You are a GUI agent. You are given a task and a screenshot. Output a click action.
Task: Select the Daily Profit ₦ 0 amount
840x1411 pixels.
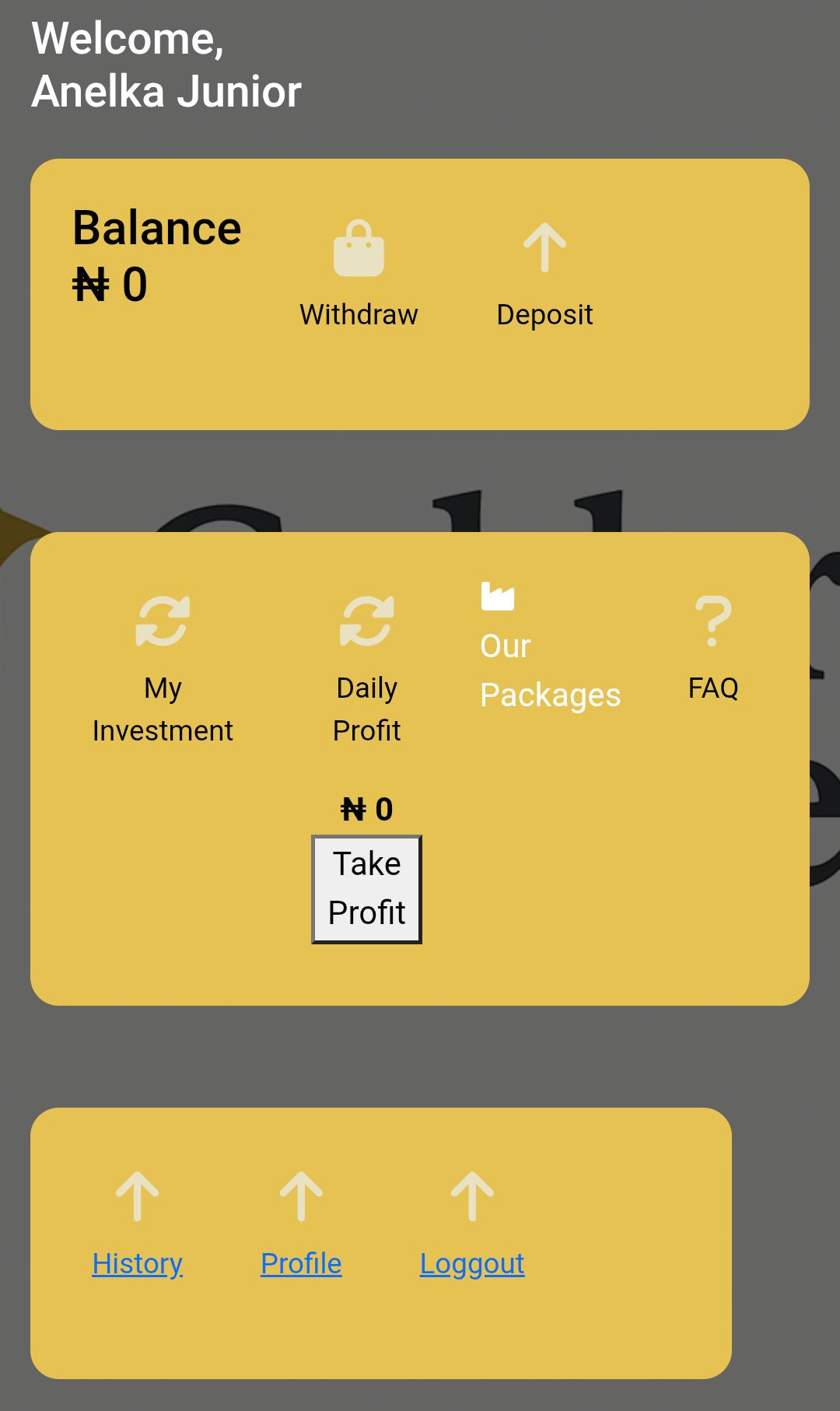(x=366, y=808)
